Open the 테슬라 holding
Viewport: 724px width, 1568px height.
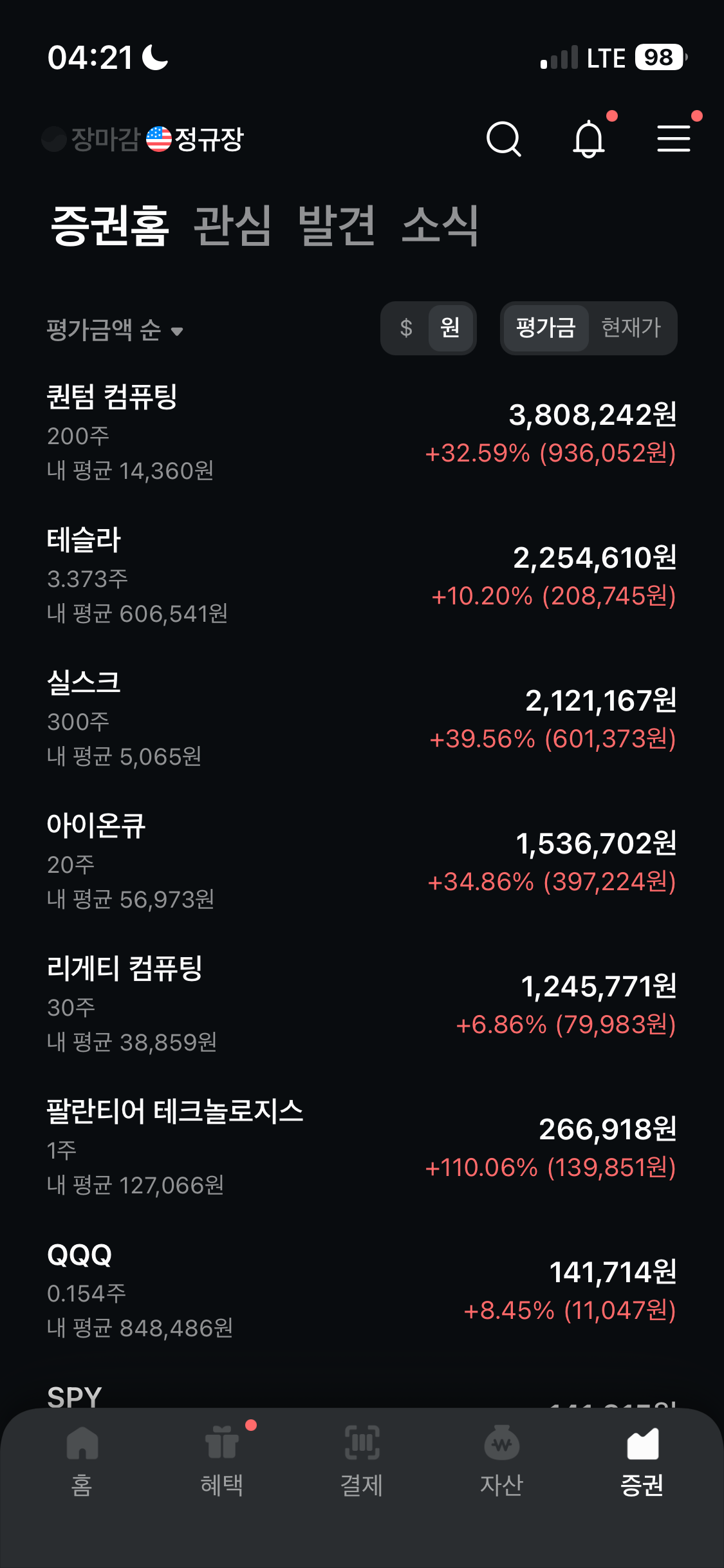[x=362, y=576]
